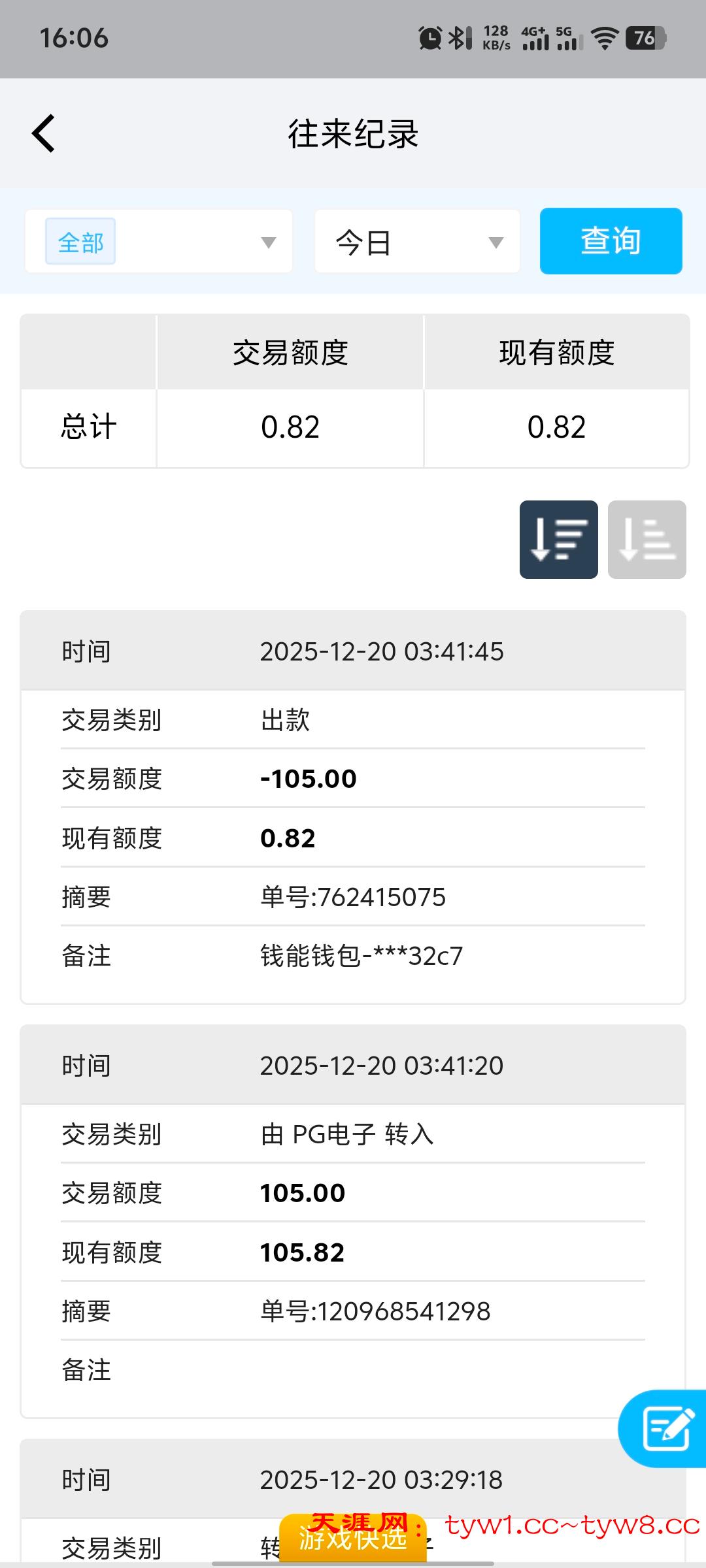Tap the 查询 query button
This screenshot has width=706, height=1568.
pos(611,241)
